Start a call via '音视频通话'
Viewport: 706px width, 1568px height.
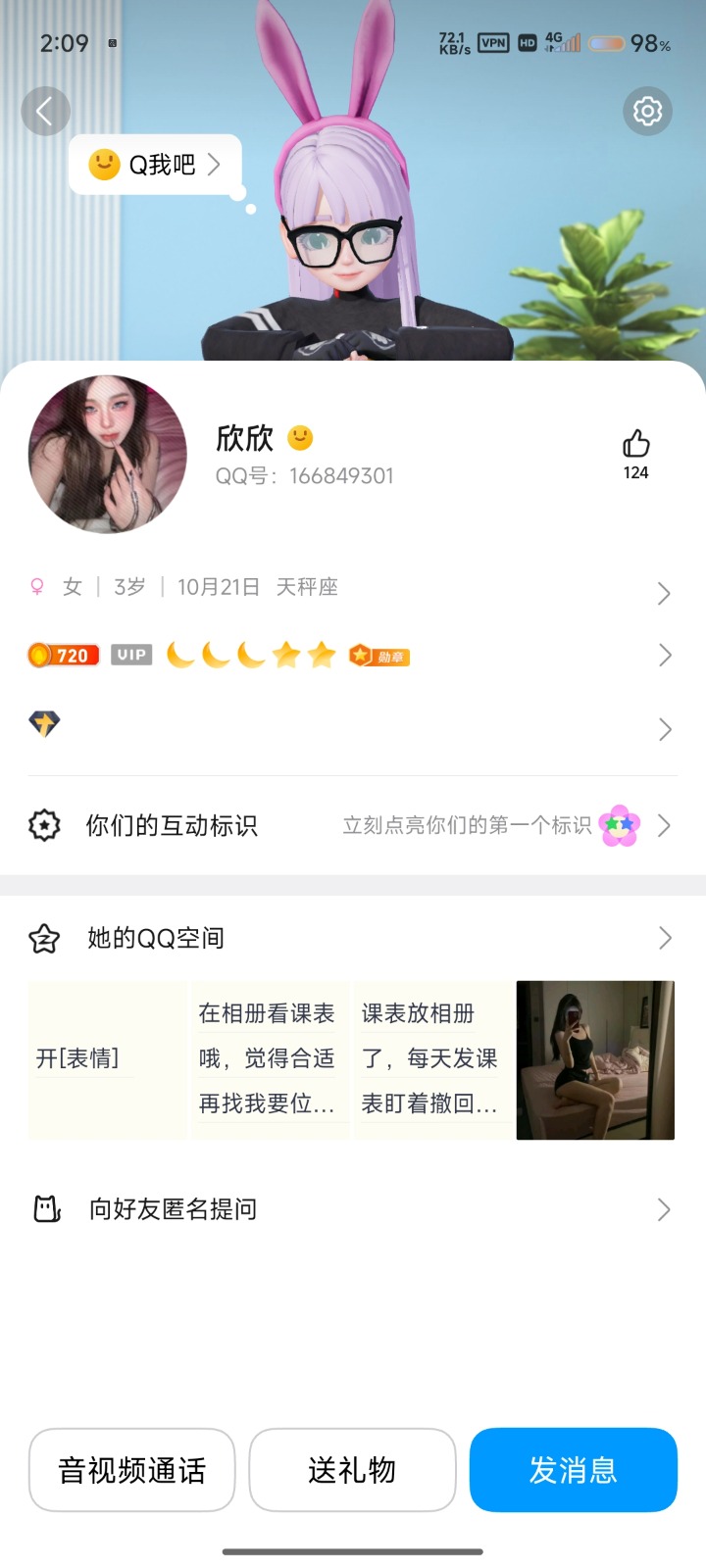(x=132, y=1470)
